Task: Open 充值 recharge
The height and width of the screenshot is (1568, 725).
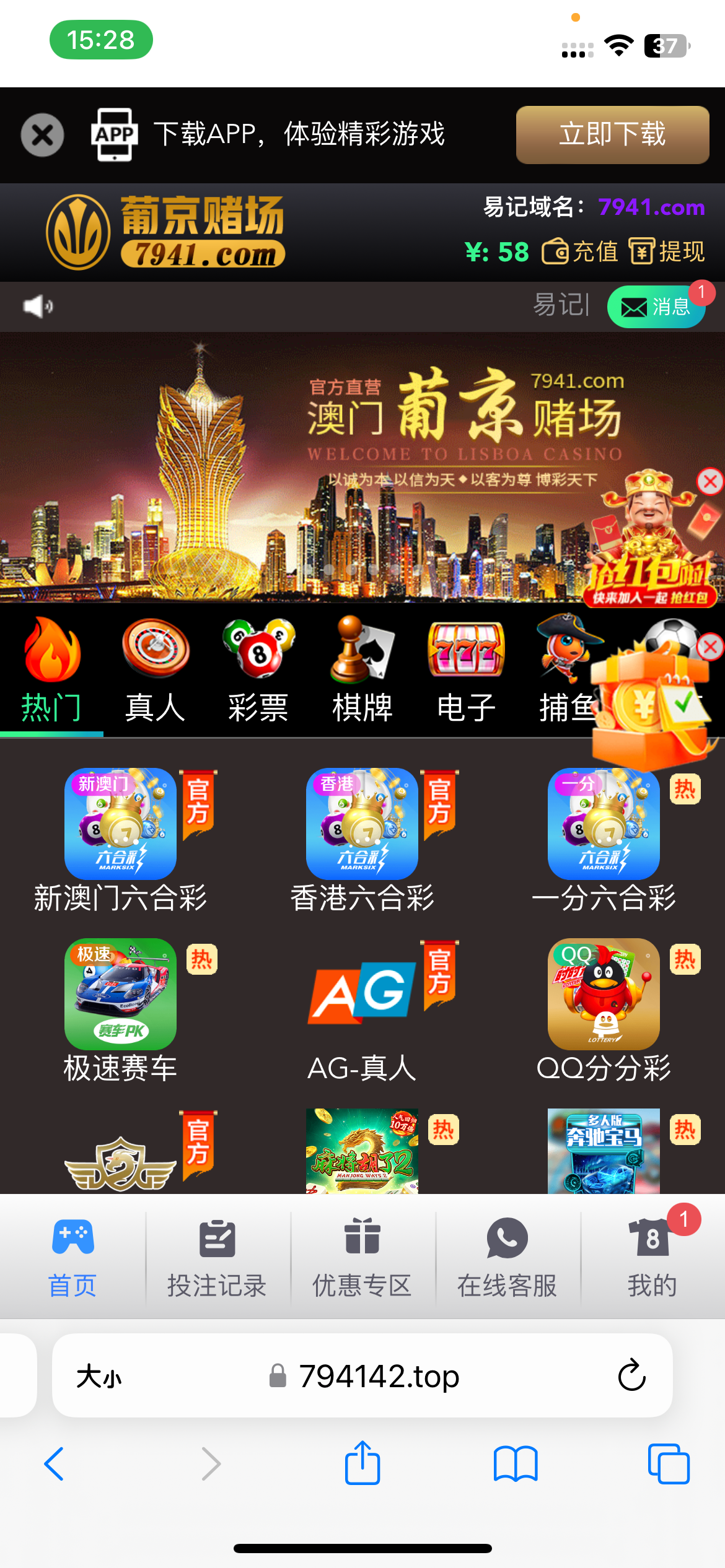Action: (581, 252)
